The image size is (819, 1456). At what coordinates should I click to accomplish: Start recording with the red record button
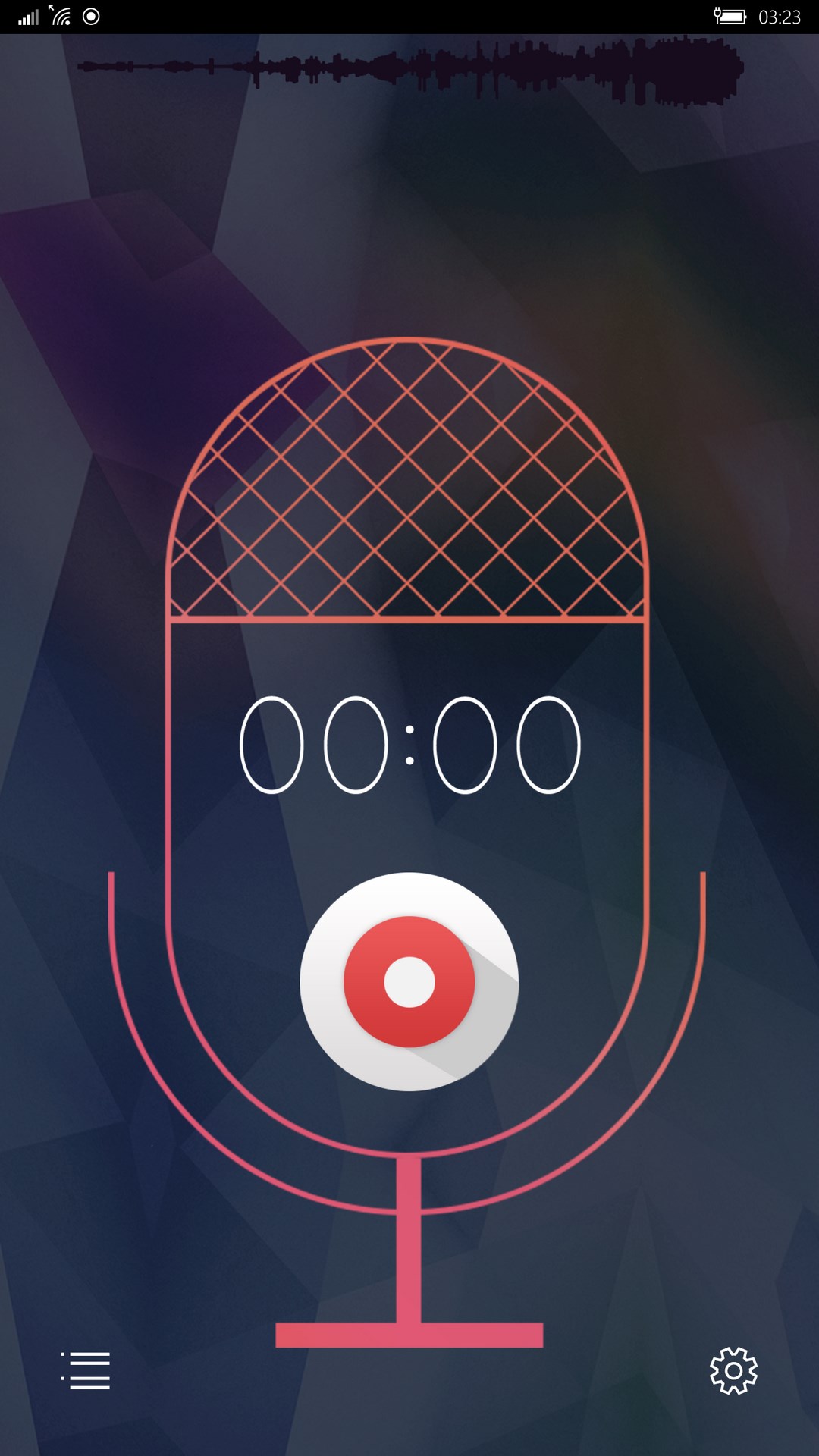pyautogui.click(x=409, y=981)
